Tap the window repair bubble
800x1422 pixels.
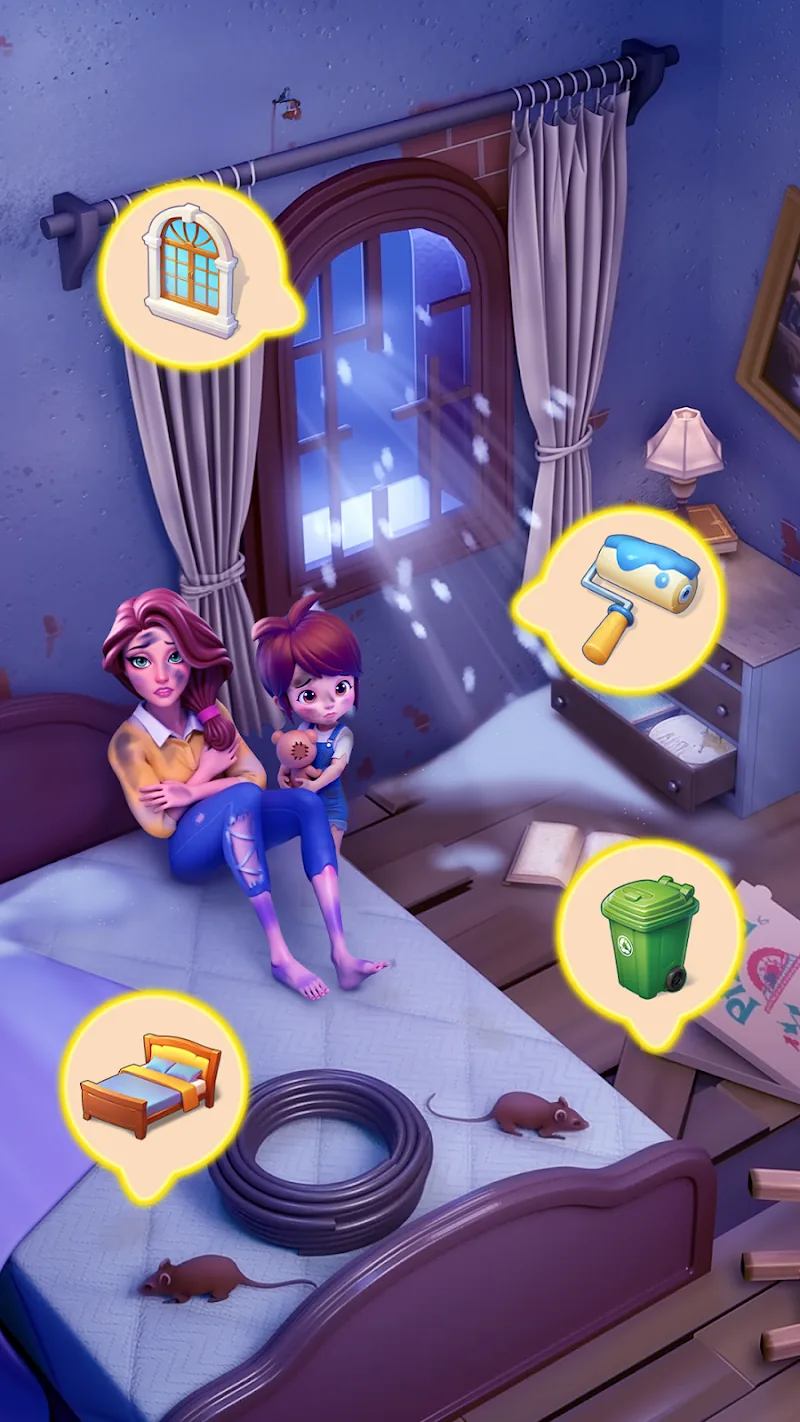click(195, 272)
